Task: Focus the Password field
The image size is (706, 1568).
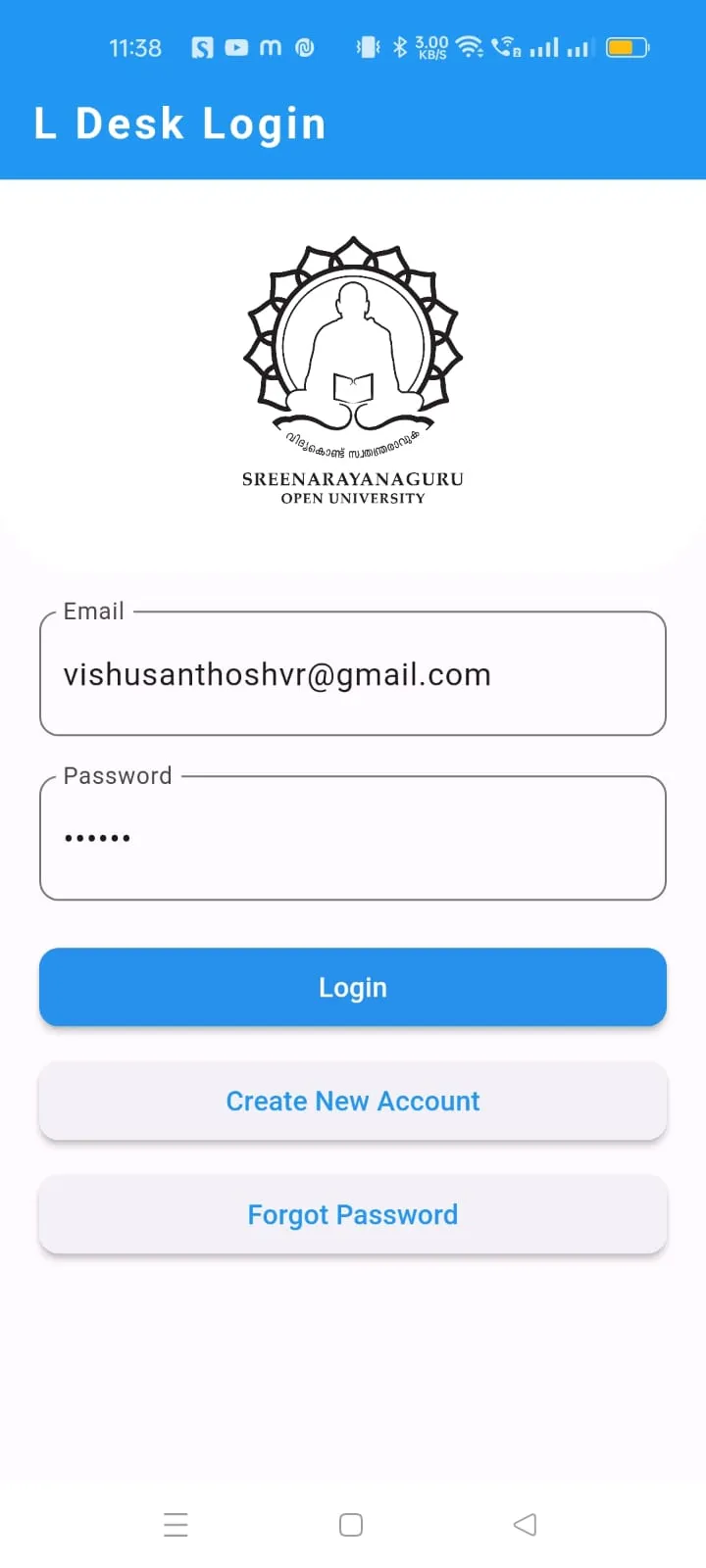Action: (x=353, y=838)
